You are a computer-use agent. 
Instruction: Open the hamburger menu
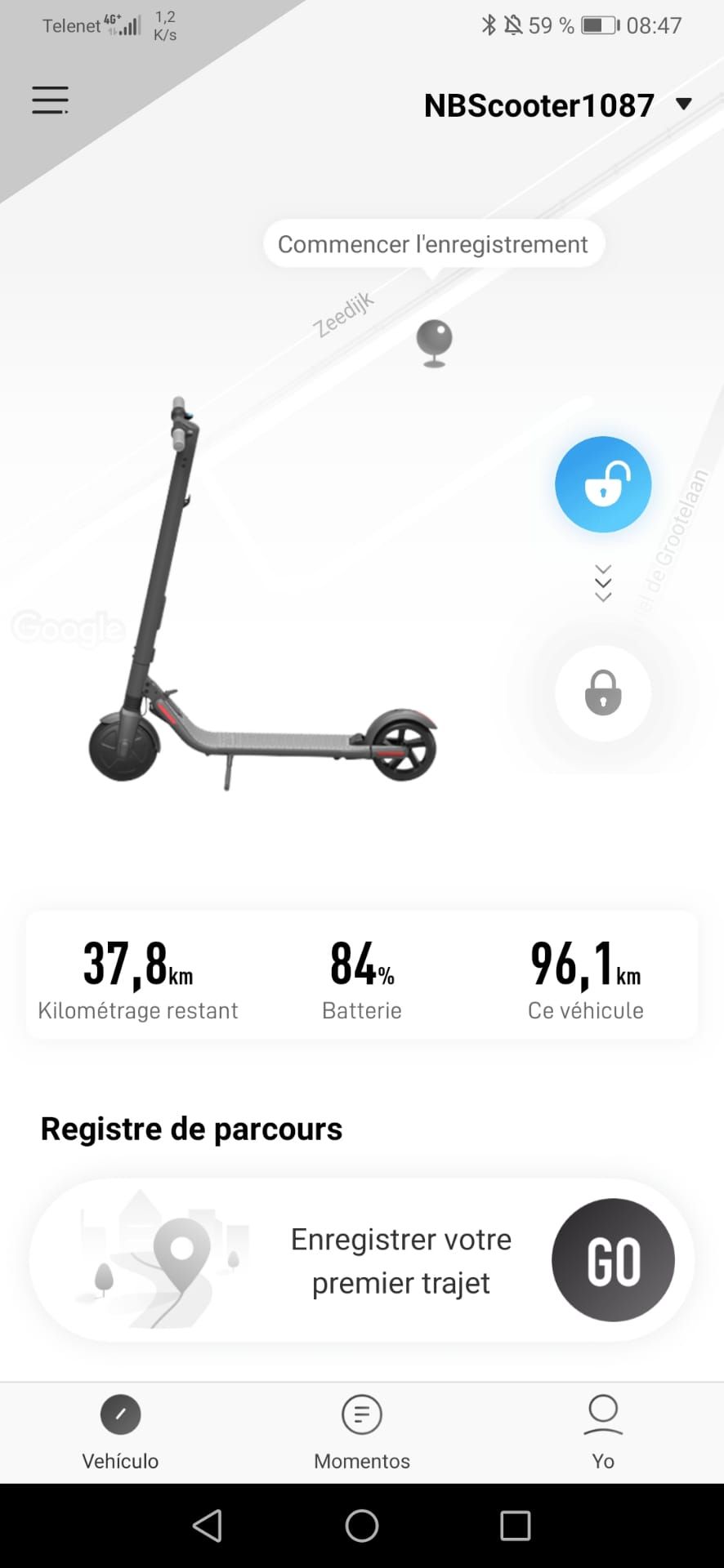coord(50,100)
